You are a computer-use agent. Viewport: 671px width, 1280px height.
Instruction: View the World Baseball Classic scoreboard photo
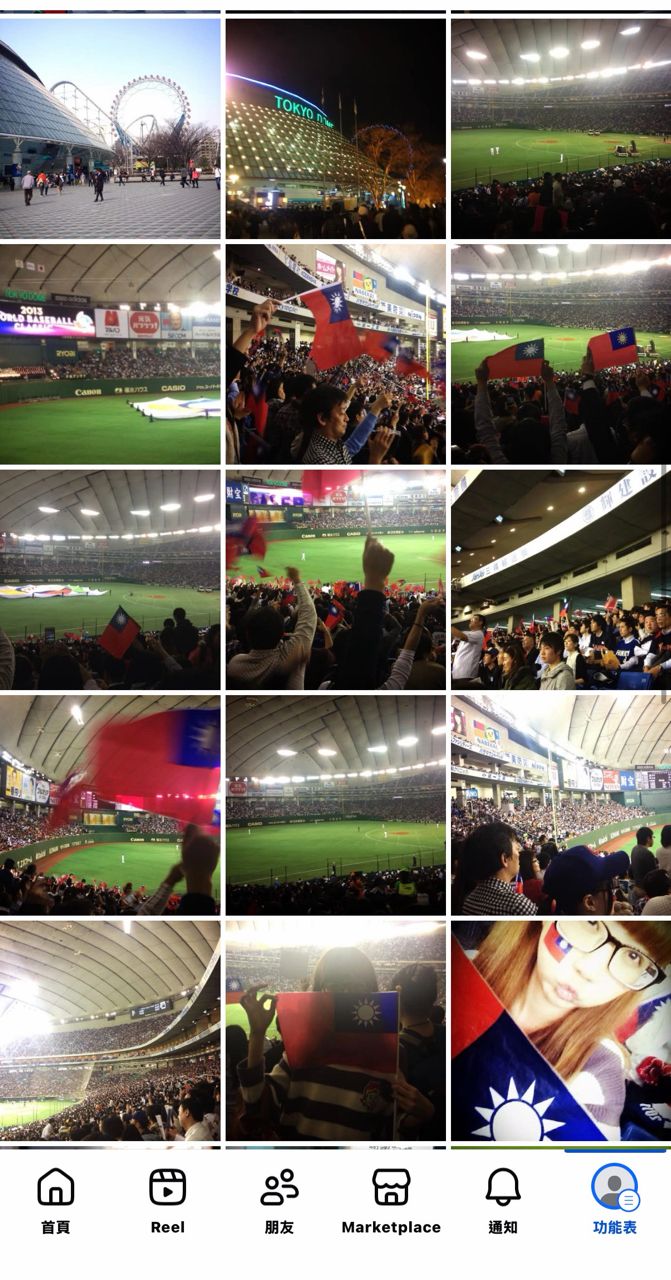[x=110, y=354]
